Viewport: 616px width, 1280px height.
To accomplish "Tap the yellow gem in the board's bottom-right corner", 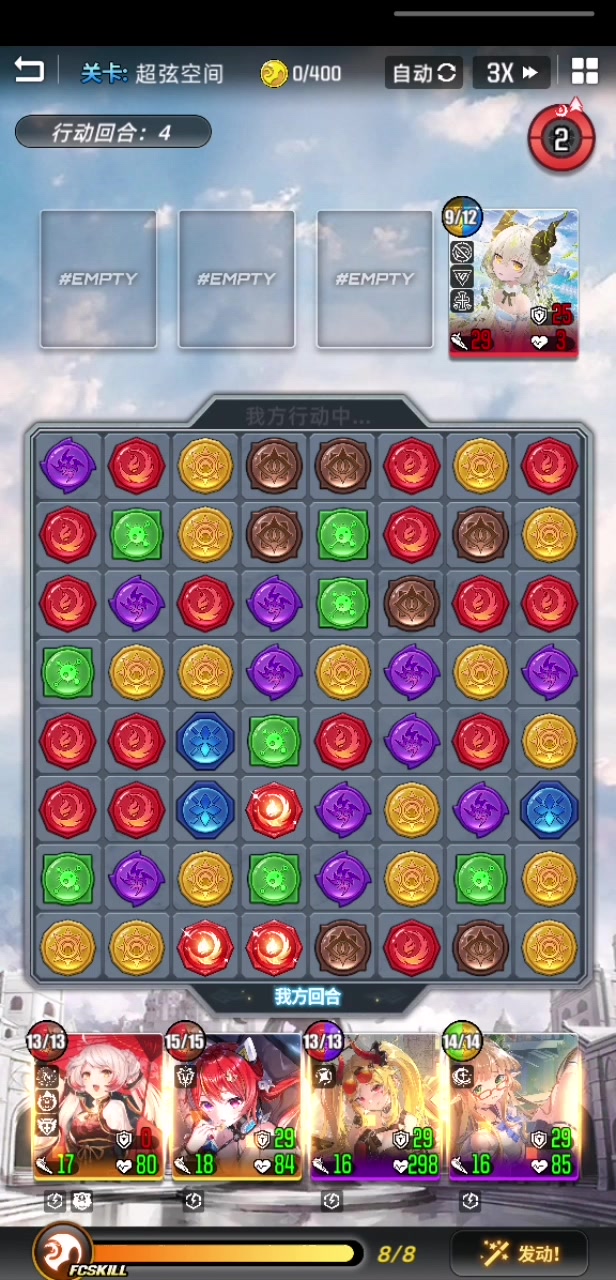I will pos(548,947).
